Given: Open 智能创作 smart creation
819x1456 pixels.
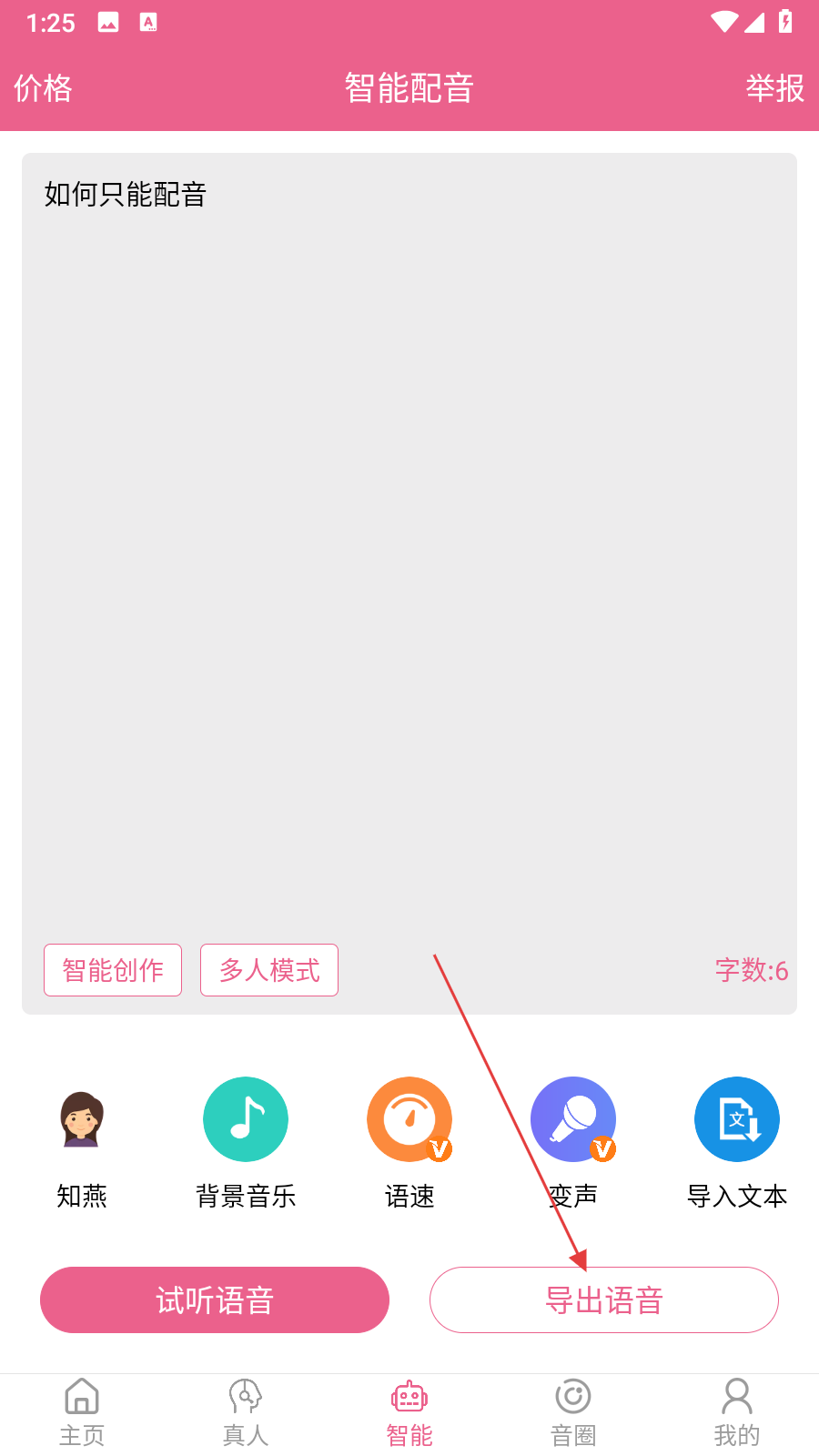Looking at the screenshot, I should pyautogui.click(x=113, y=970).
